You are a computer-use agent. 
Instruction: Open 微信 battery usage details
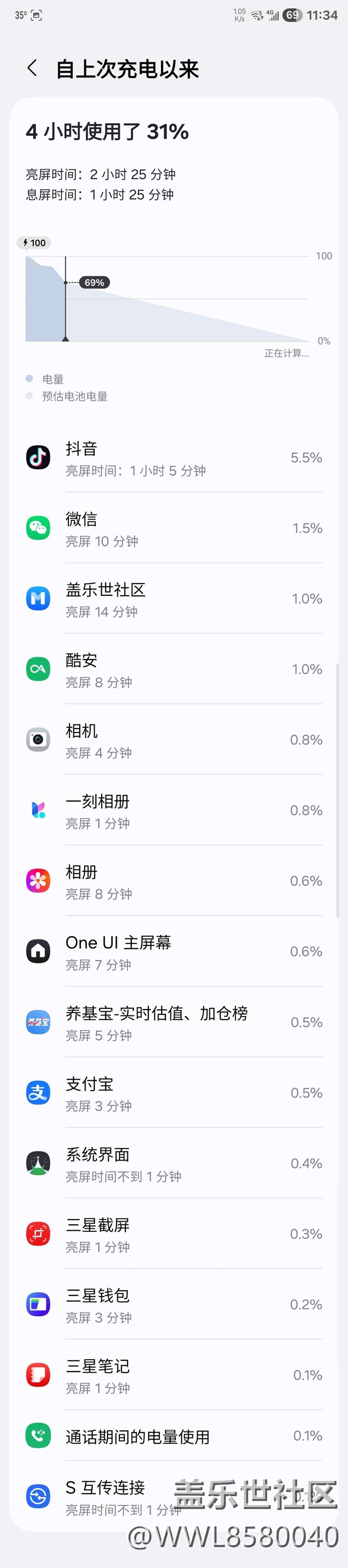[174, 528]
